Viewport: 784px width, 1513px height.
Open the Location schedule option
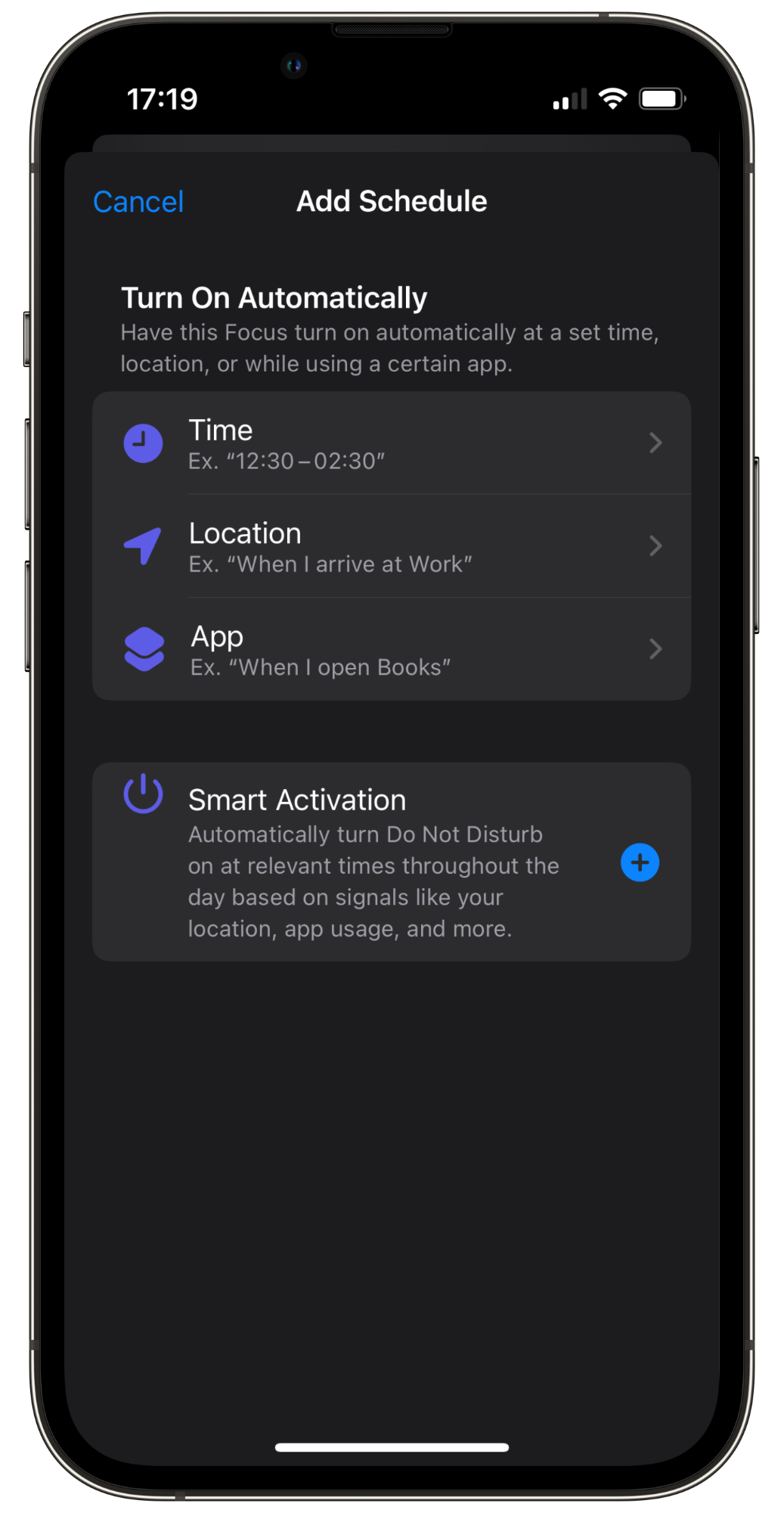coord(391,546)
